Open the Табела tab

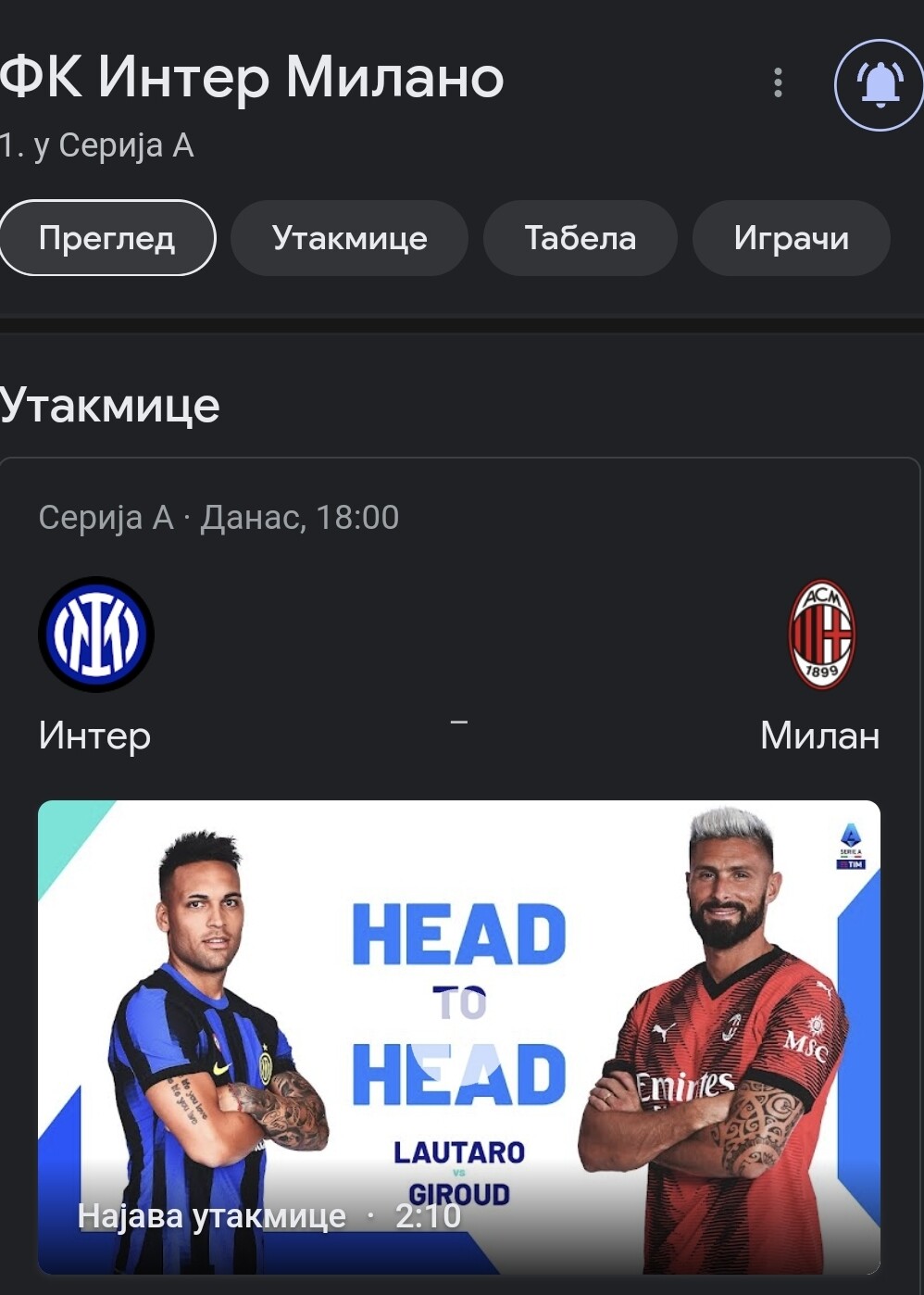coord(580,238)
